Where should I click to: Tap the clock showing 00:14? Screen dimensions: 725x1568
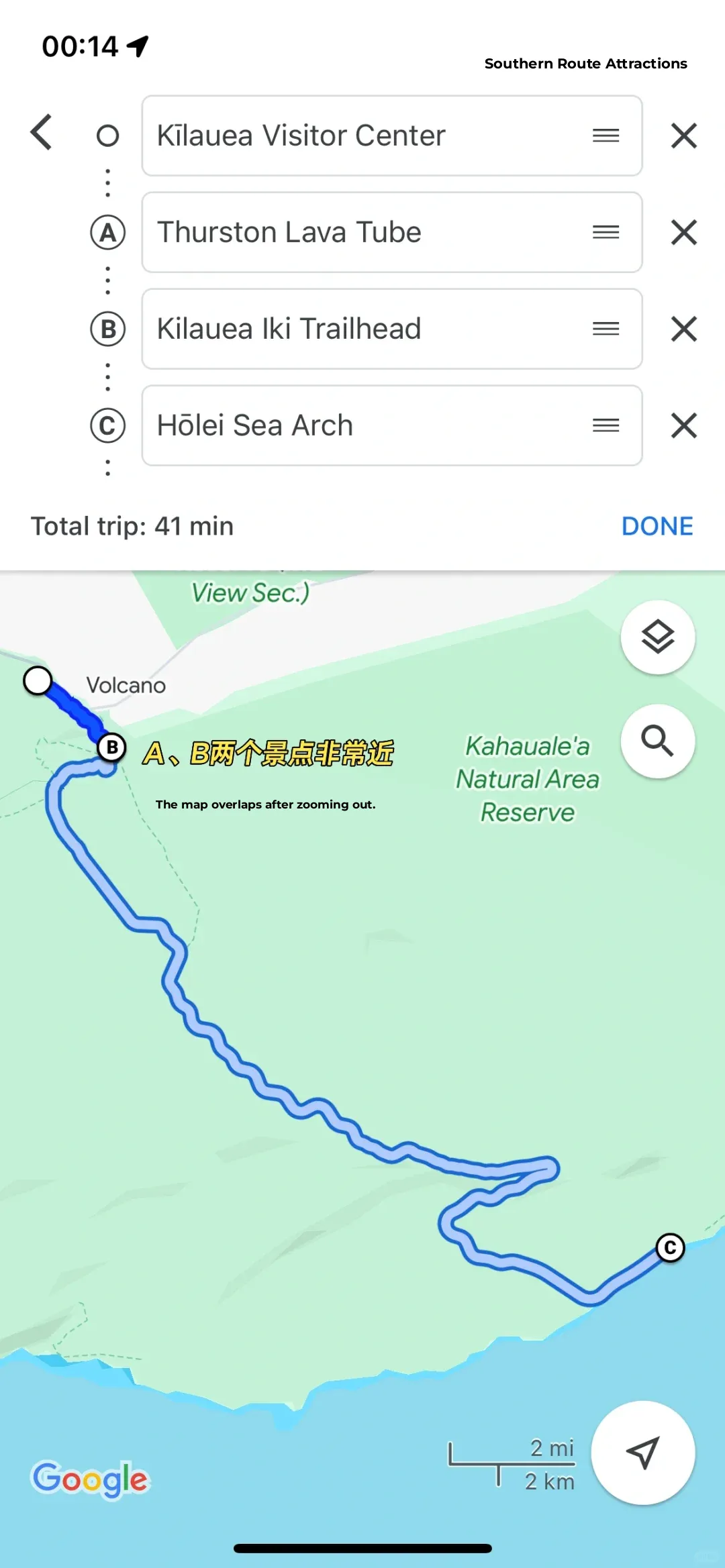(x=82, y=47)
